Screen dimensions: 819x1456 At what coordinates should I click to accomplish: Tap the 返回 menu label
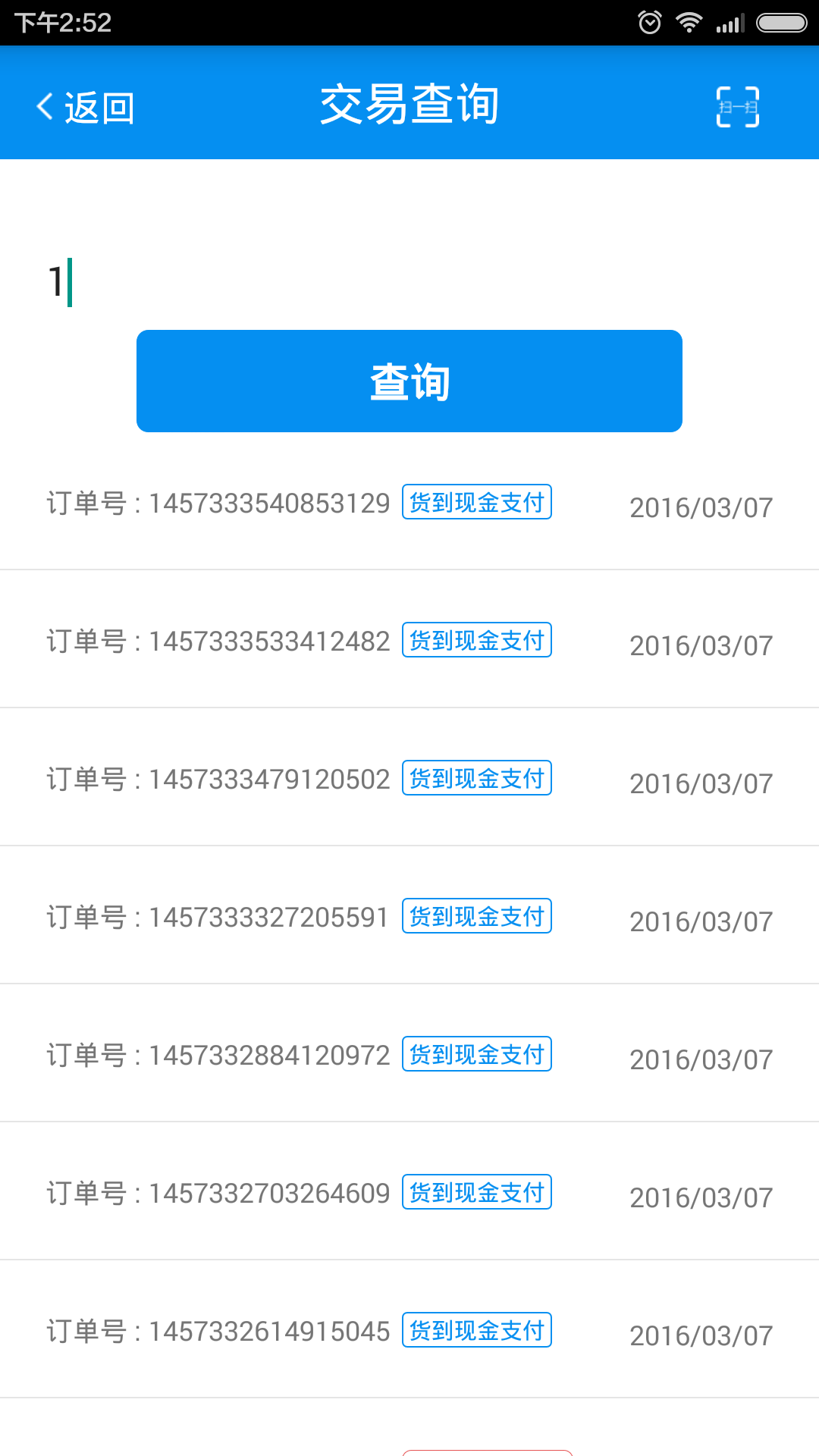99,108
